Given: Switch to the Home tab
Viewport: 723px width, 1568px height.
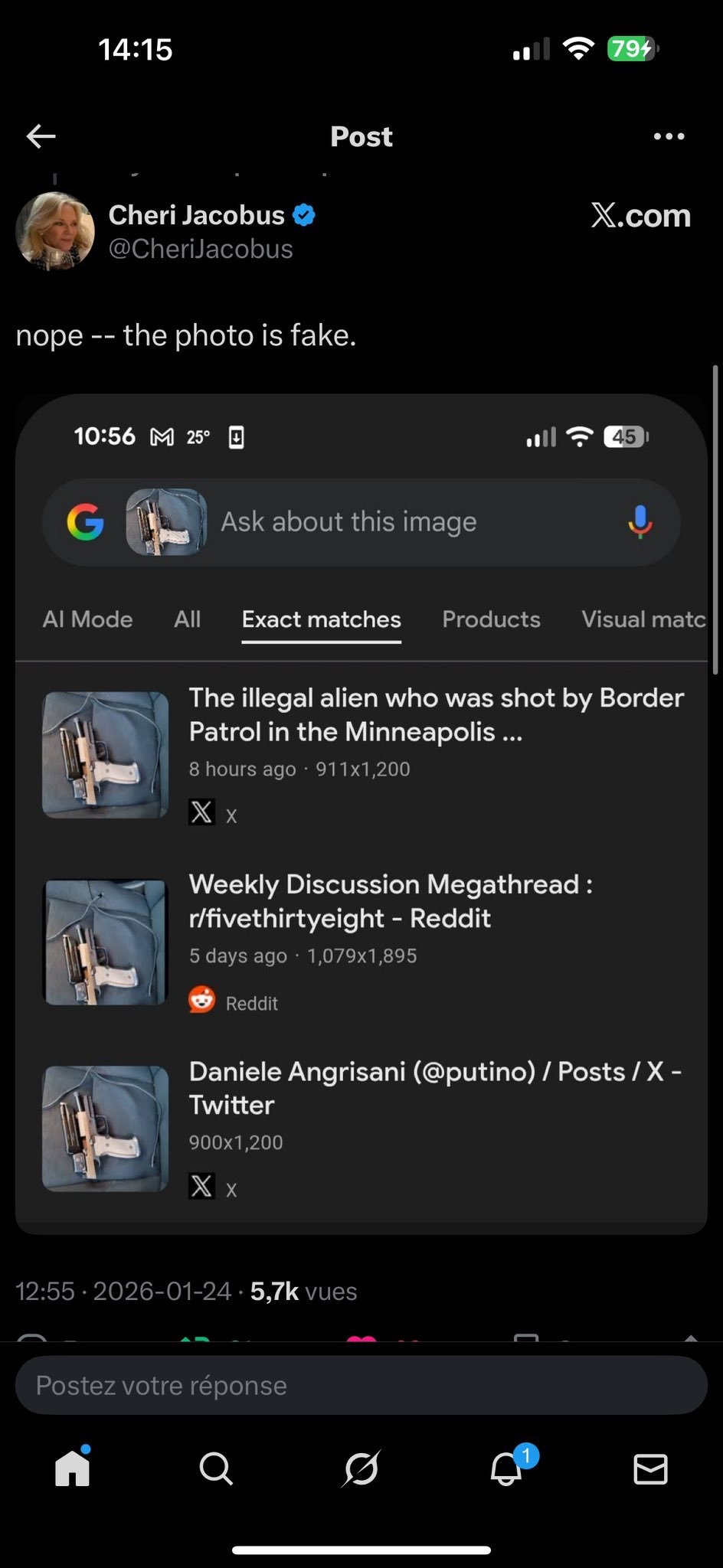Looking at the screenshot, I should (x=73, y=1468).
